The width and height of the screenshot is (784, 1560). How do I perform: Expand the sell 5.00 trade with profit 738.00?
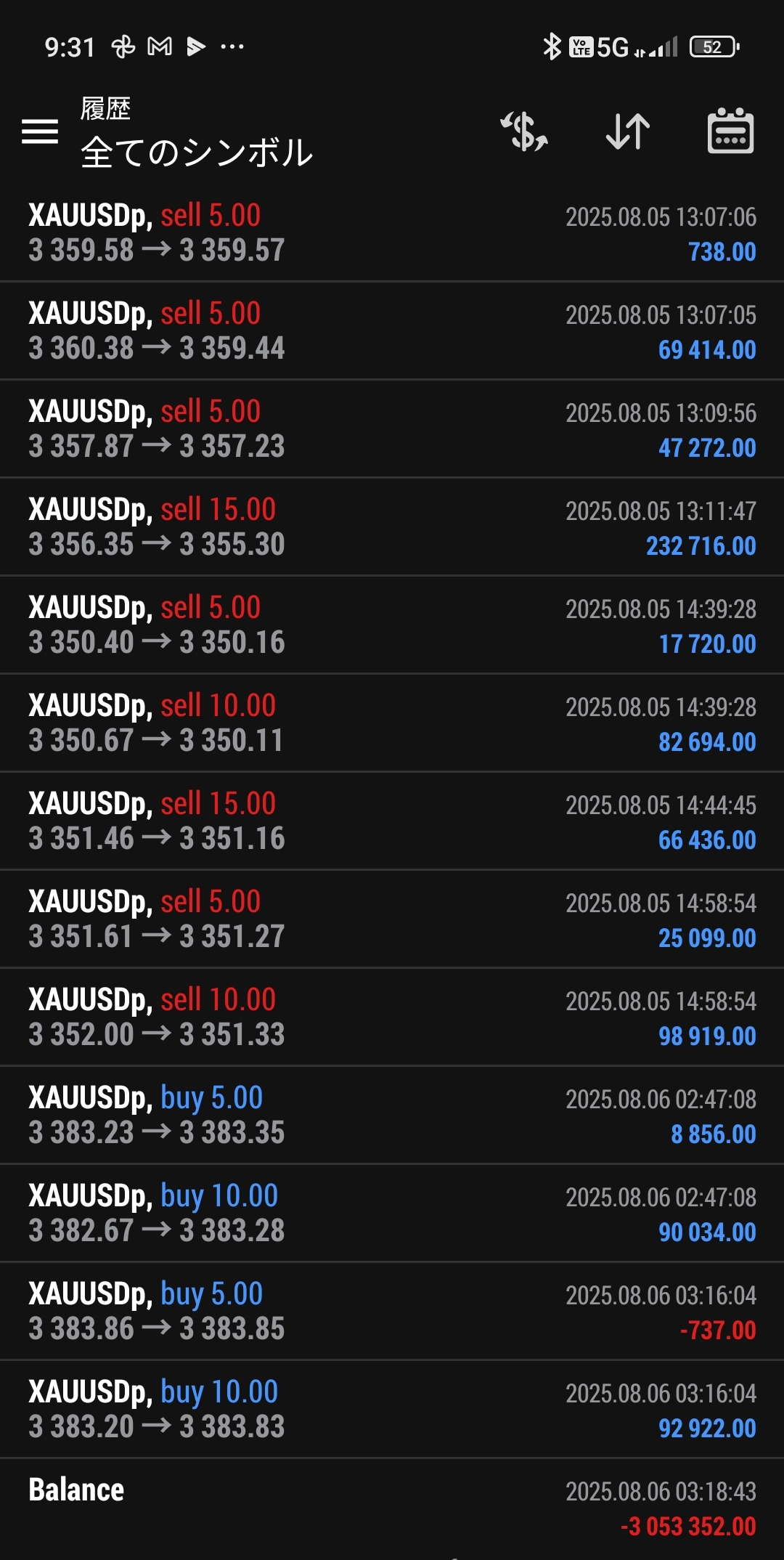392,233
